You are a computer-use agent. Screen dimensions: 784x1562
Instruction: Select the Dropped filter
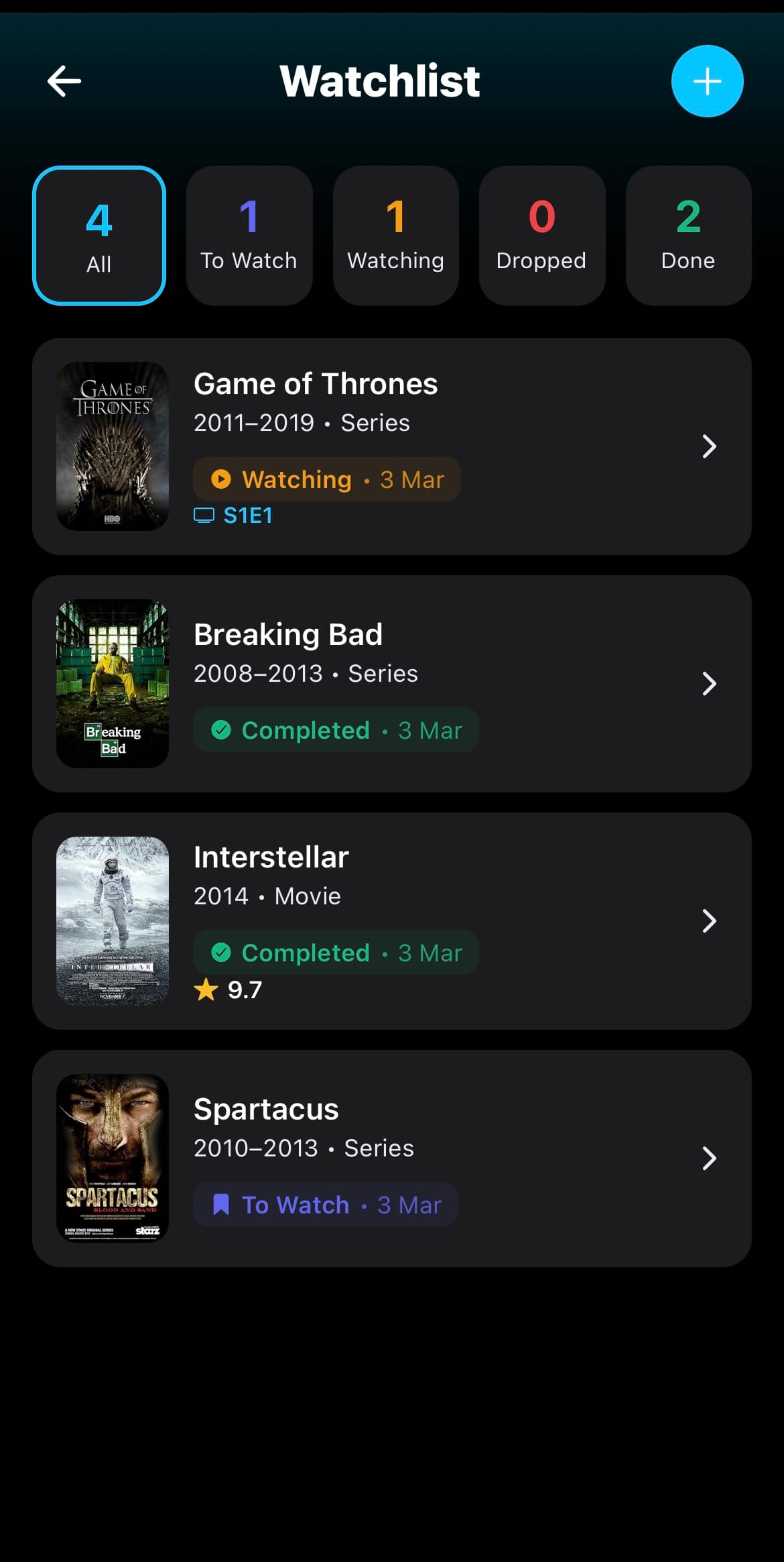(x=541, y=235)
